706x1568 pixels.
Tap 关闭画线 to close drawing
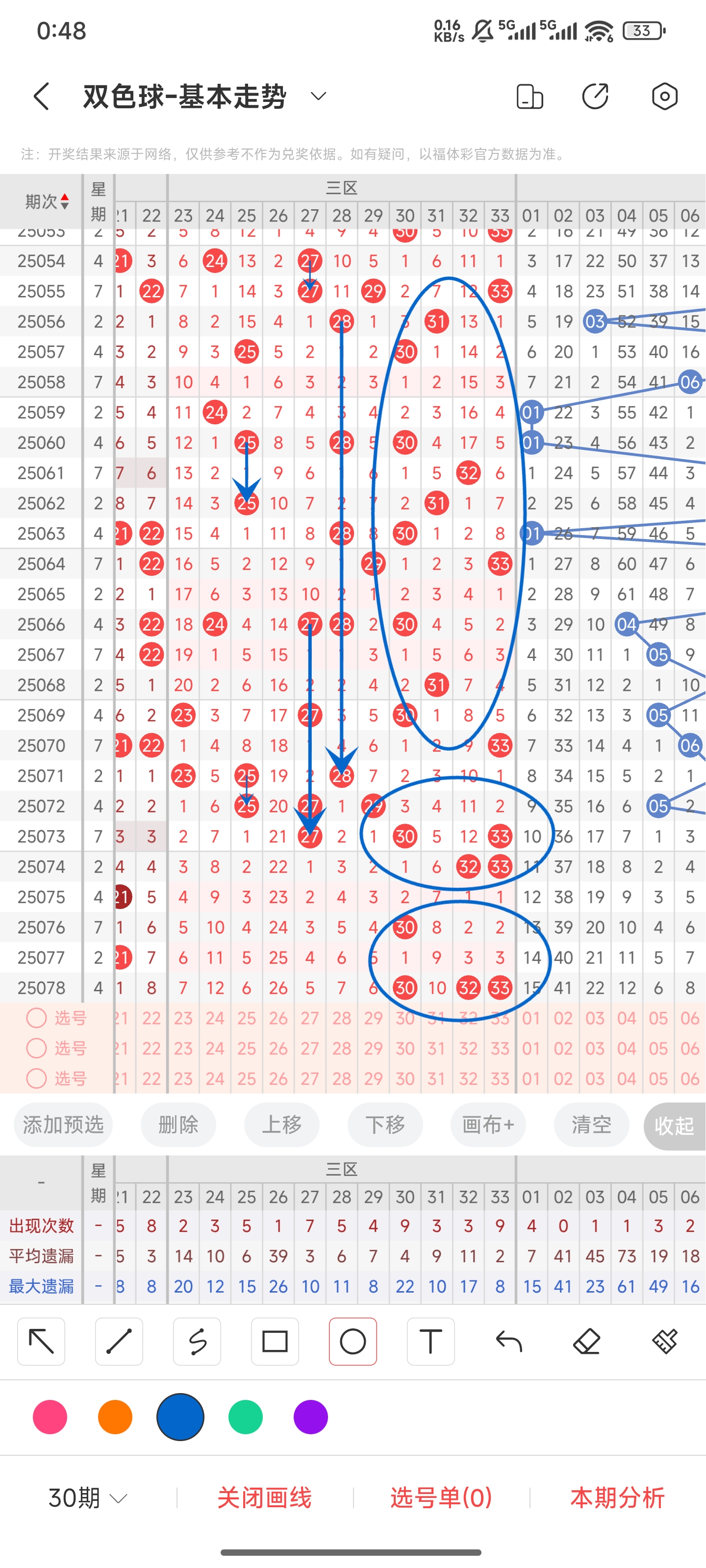point(264,1497)
